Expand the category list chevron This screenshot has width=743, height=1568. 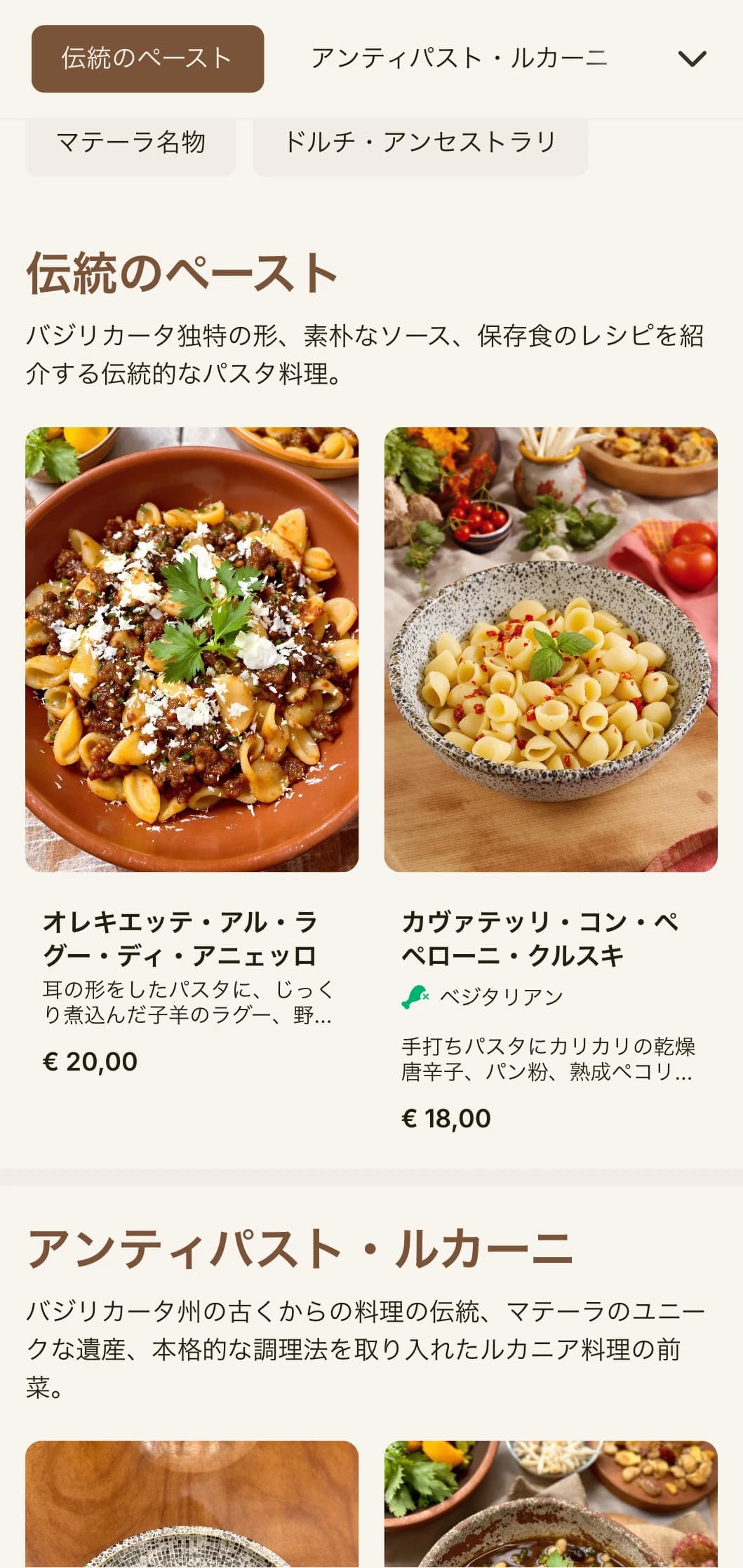pyautogui.click(x=692, y=59)
